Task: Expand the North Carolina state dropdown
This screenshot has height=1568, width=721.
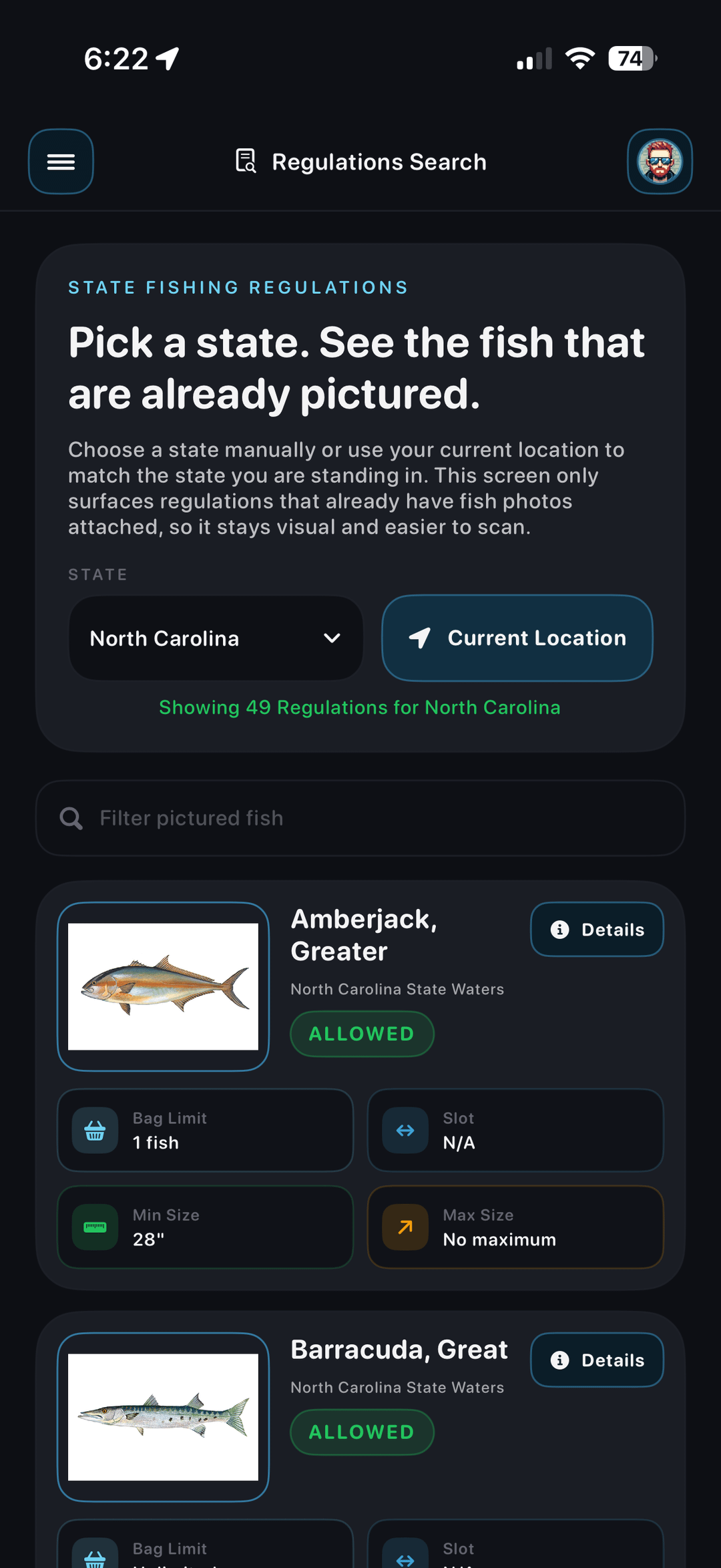Action: [x=216, y=638]
